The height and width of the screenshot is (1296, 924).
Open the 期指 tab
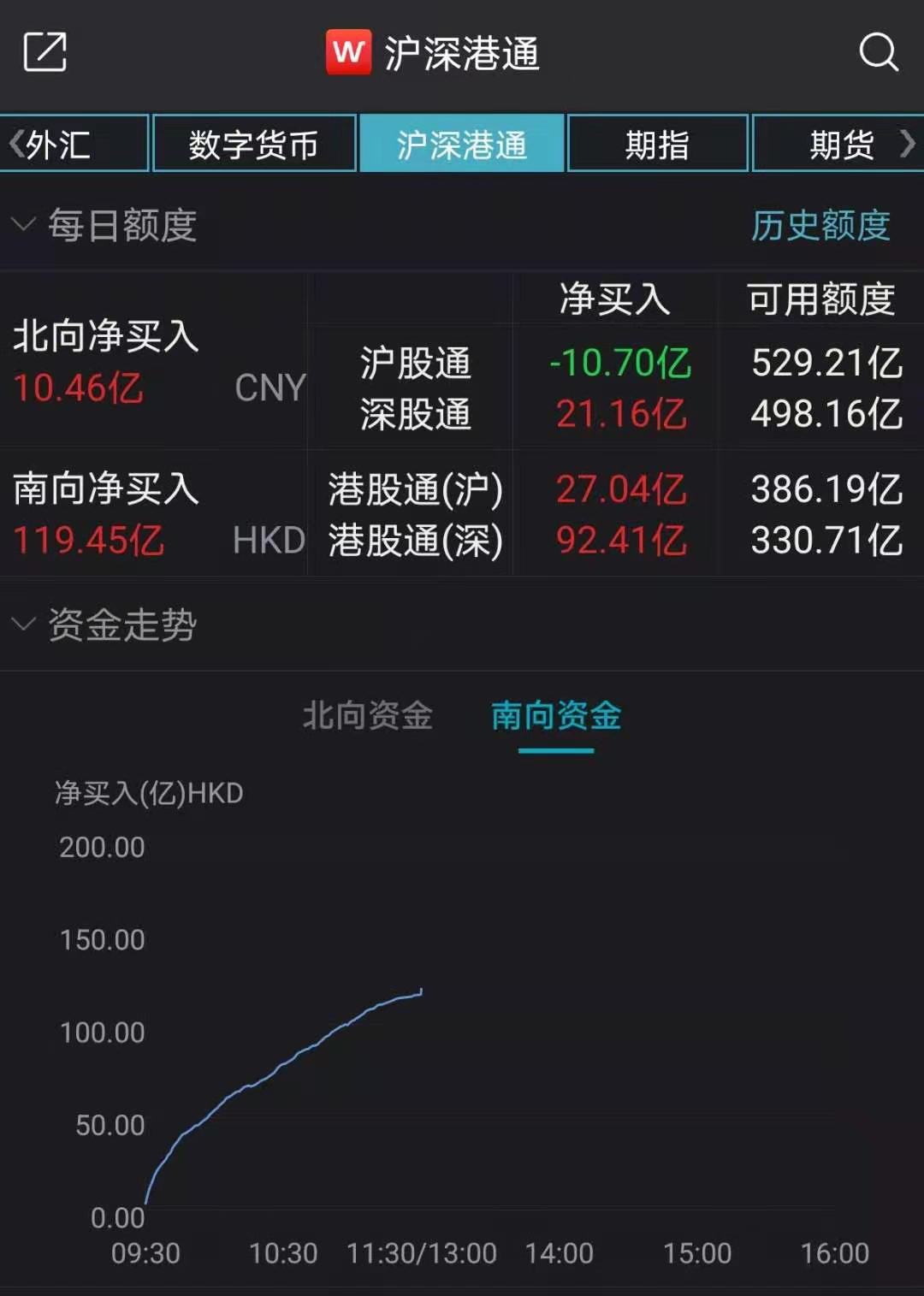click(657, 144)
